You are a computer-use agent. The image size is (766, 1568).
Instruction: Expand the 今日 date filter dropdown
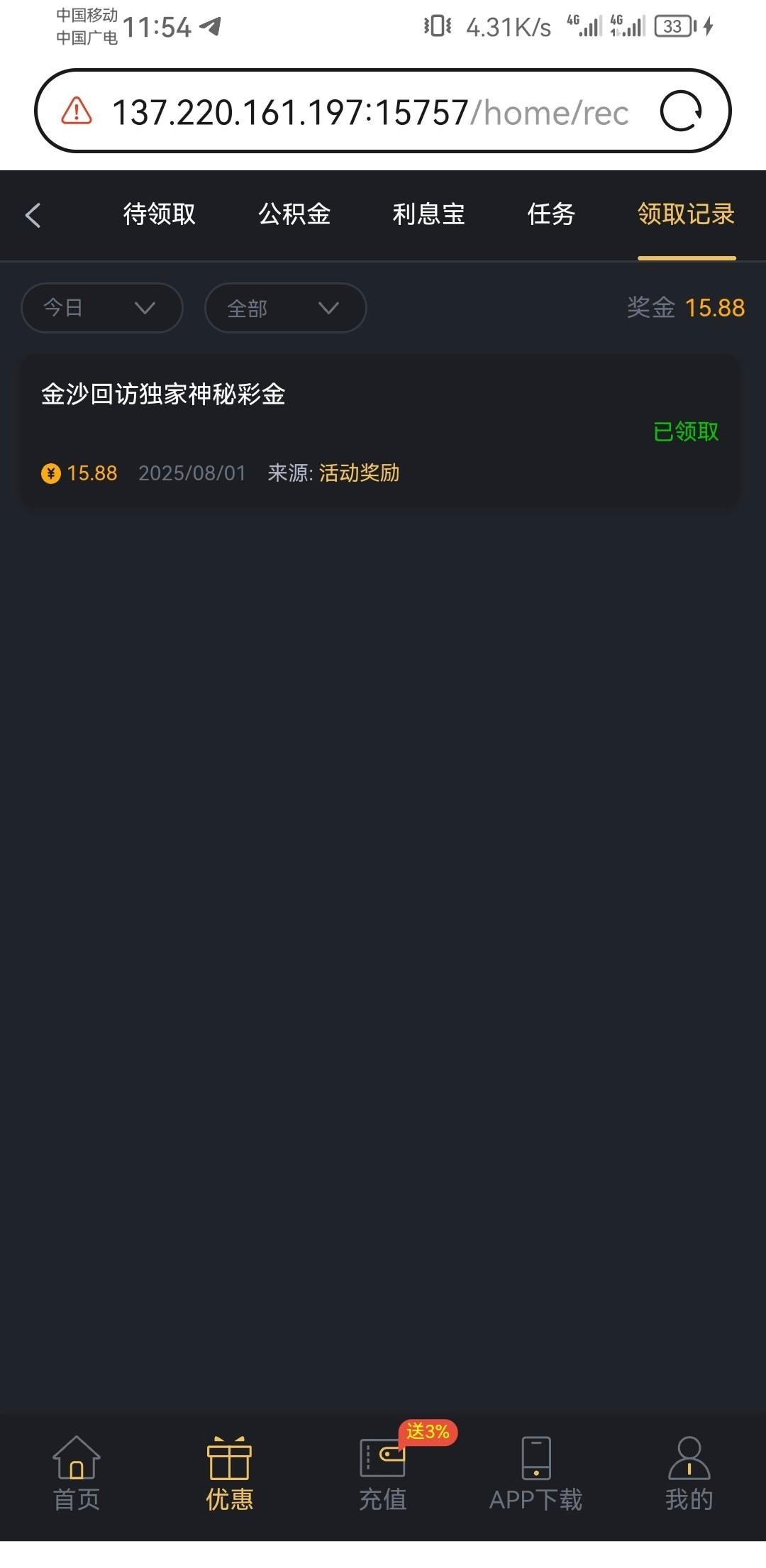click(x=102, y=308)
